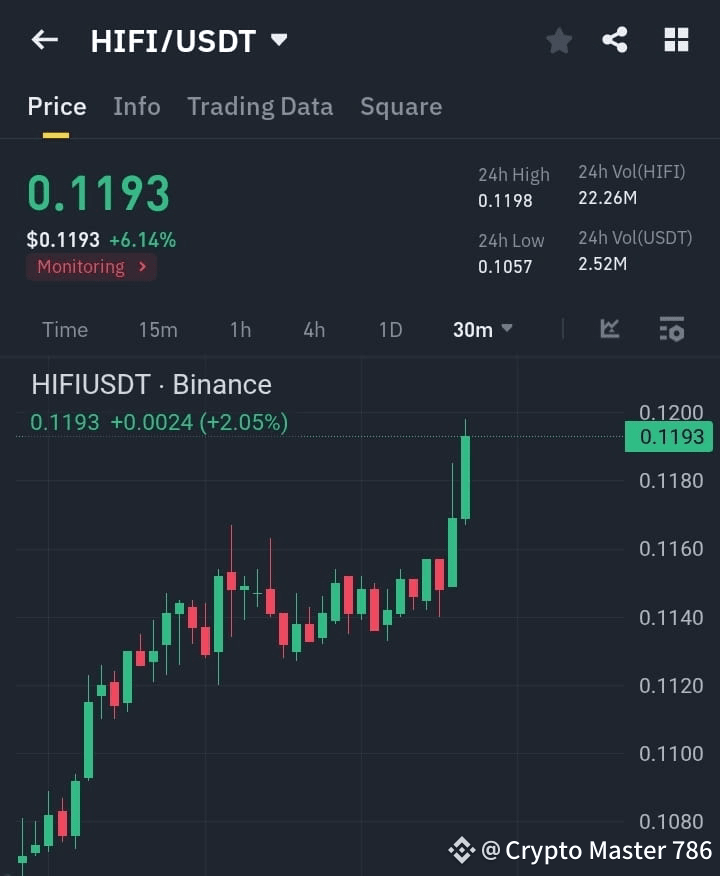Image resolution: width=720 pixels, height=876 pixels.
Task: Open the Monitoring tag details
Action: (90, 267)
